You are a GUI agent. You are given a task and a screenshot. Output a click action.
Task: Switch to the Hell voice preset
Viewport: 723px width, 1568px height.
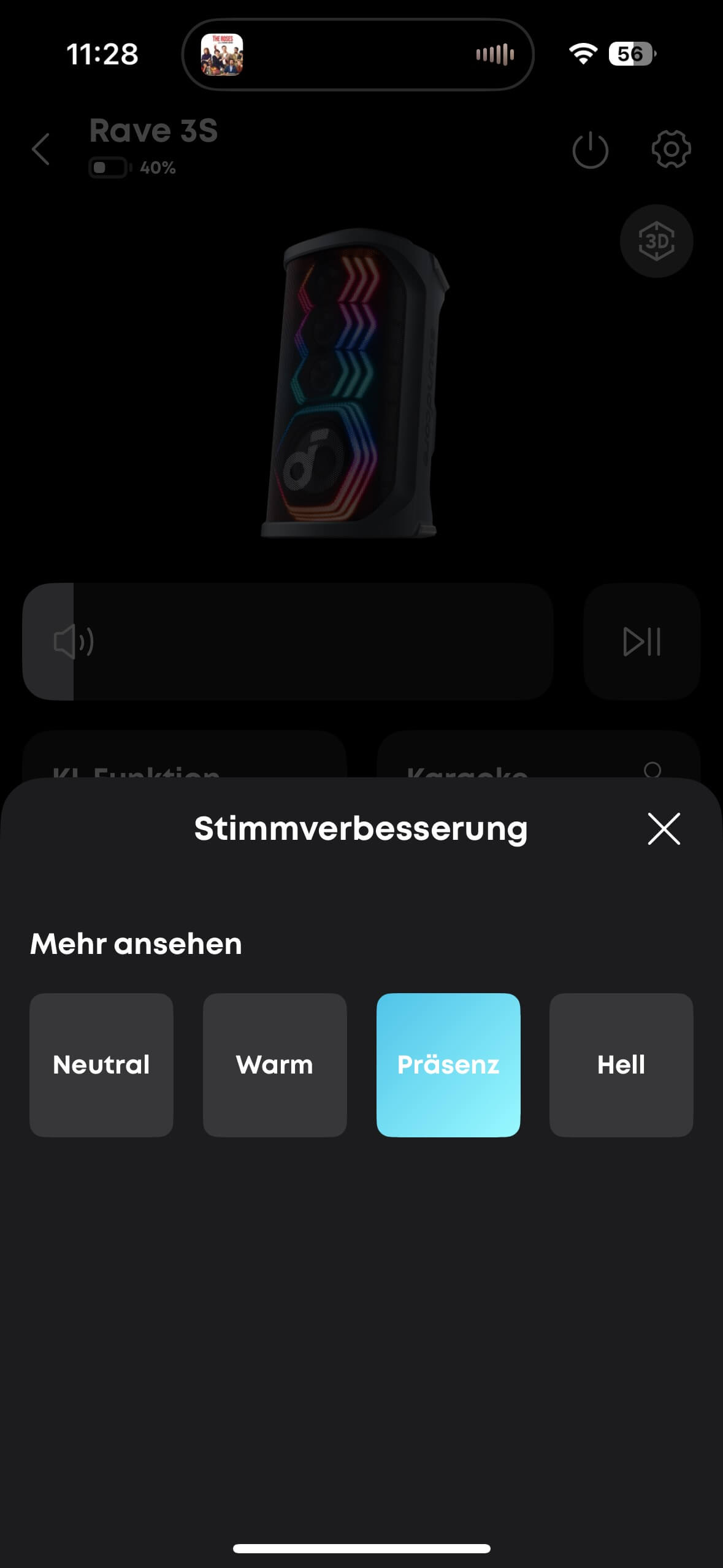coord(621,1064)
